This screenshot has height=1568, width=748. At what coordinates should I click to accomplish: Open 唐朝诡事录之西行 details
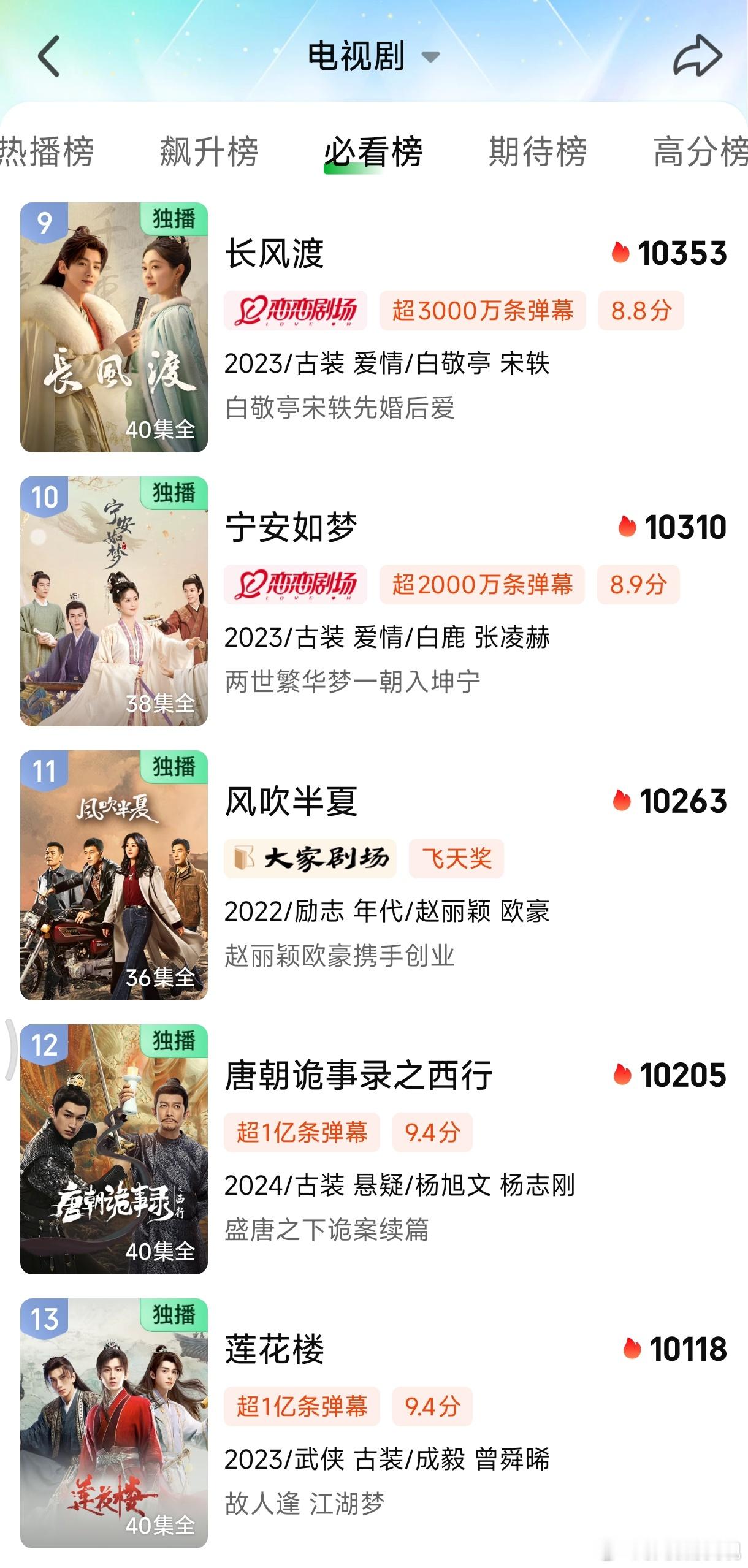(x=374, y=1149)
